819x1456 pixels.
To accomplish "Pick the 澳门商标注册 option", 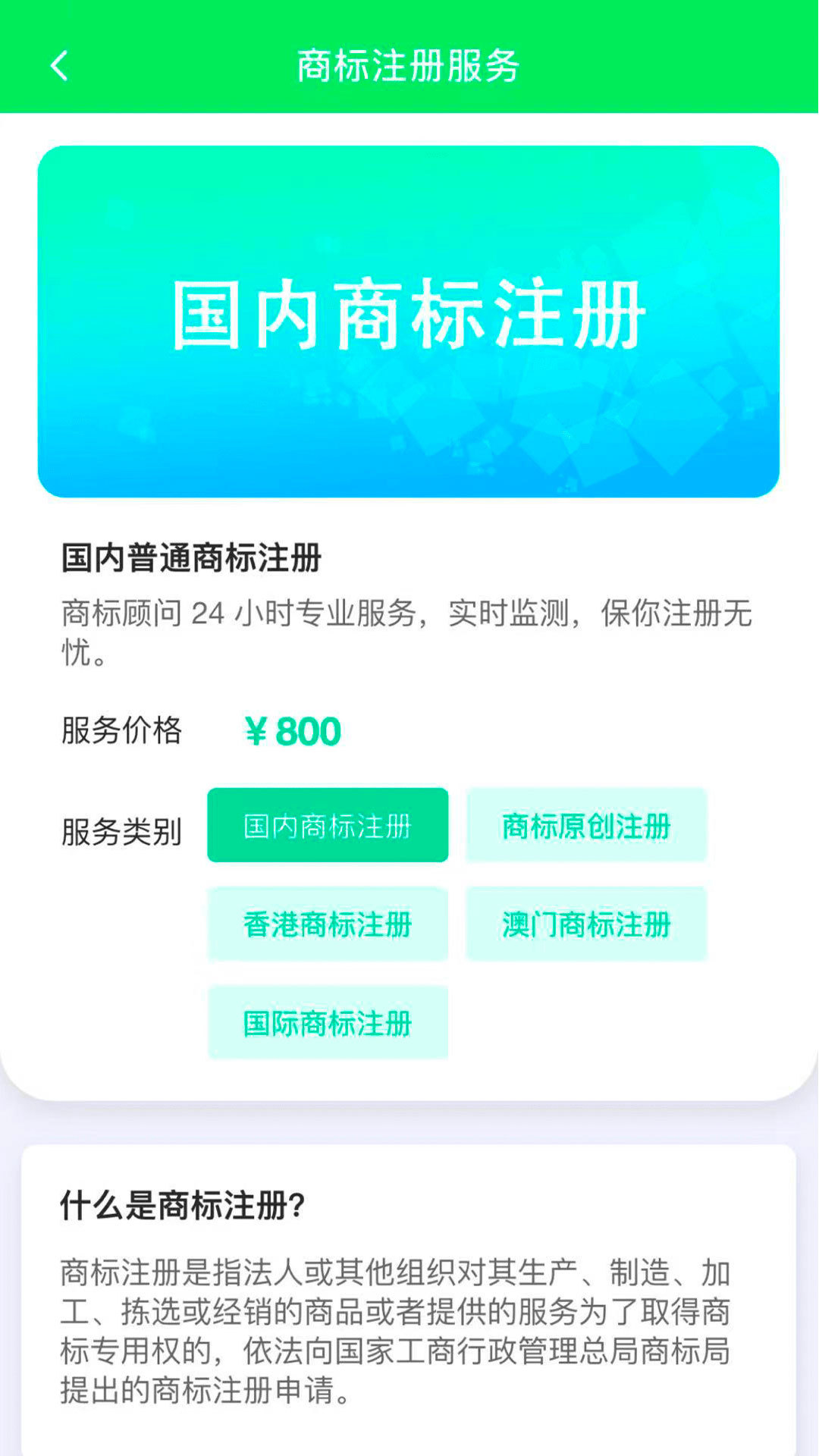I will click(586, 924).
